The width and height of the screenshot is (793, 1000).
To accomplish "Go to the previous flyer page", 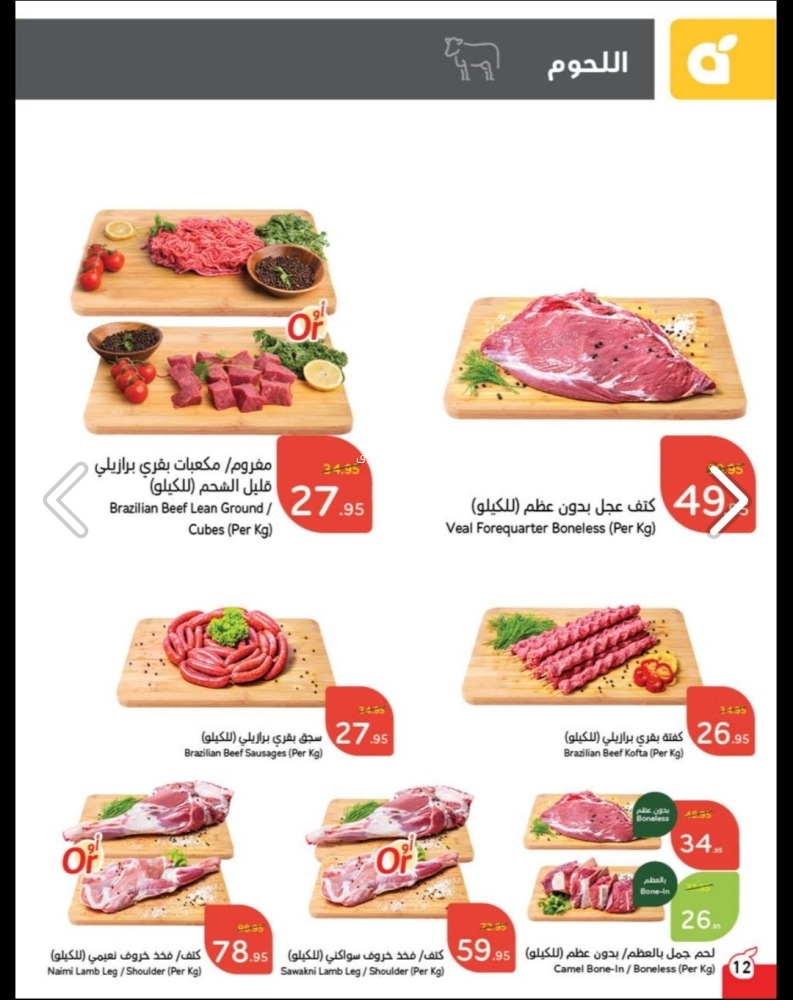I will coord(67,499).
